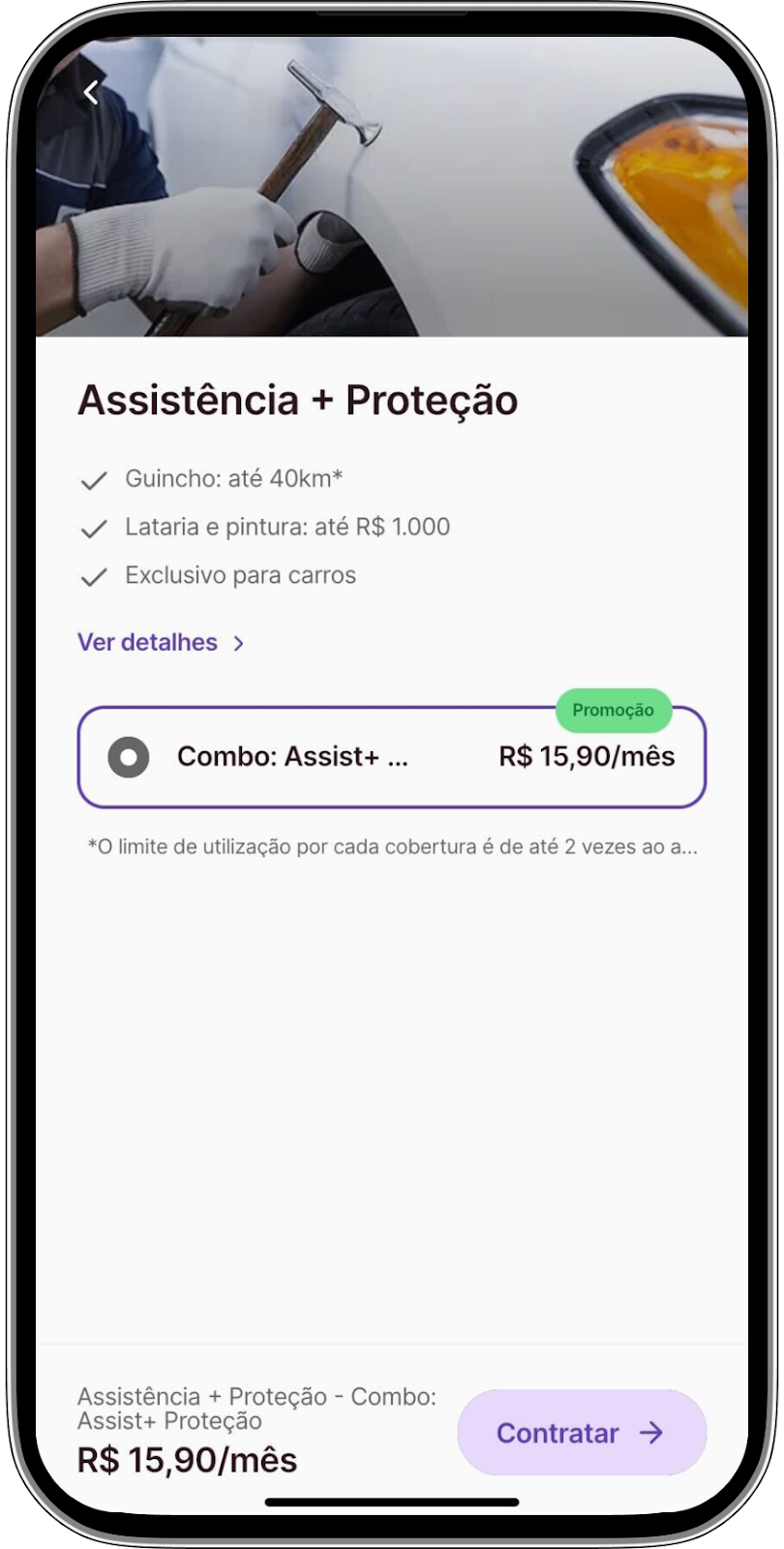Go back using the top arrow

coord(91,93)
